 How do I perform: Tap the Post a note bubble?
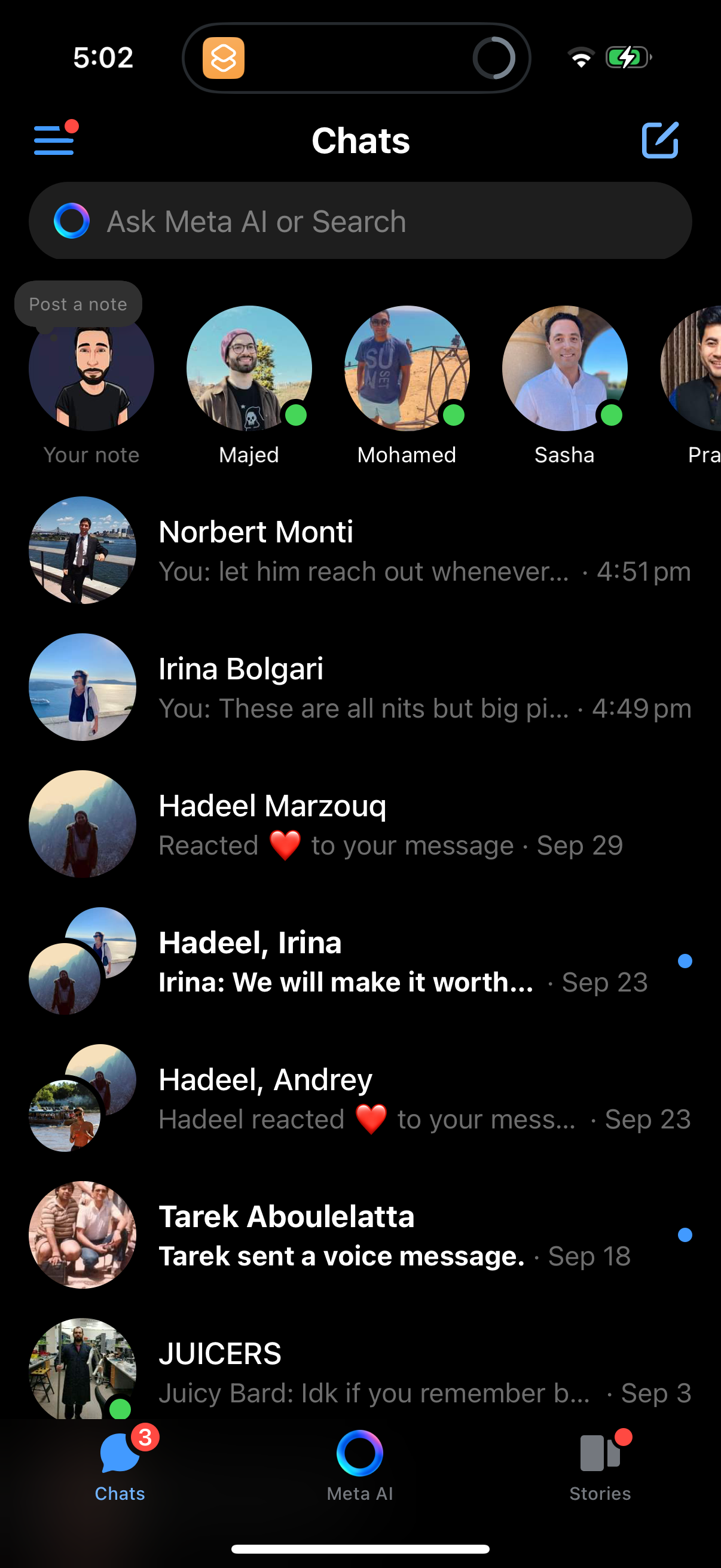[x=78, y=303]
